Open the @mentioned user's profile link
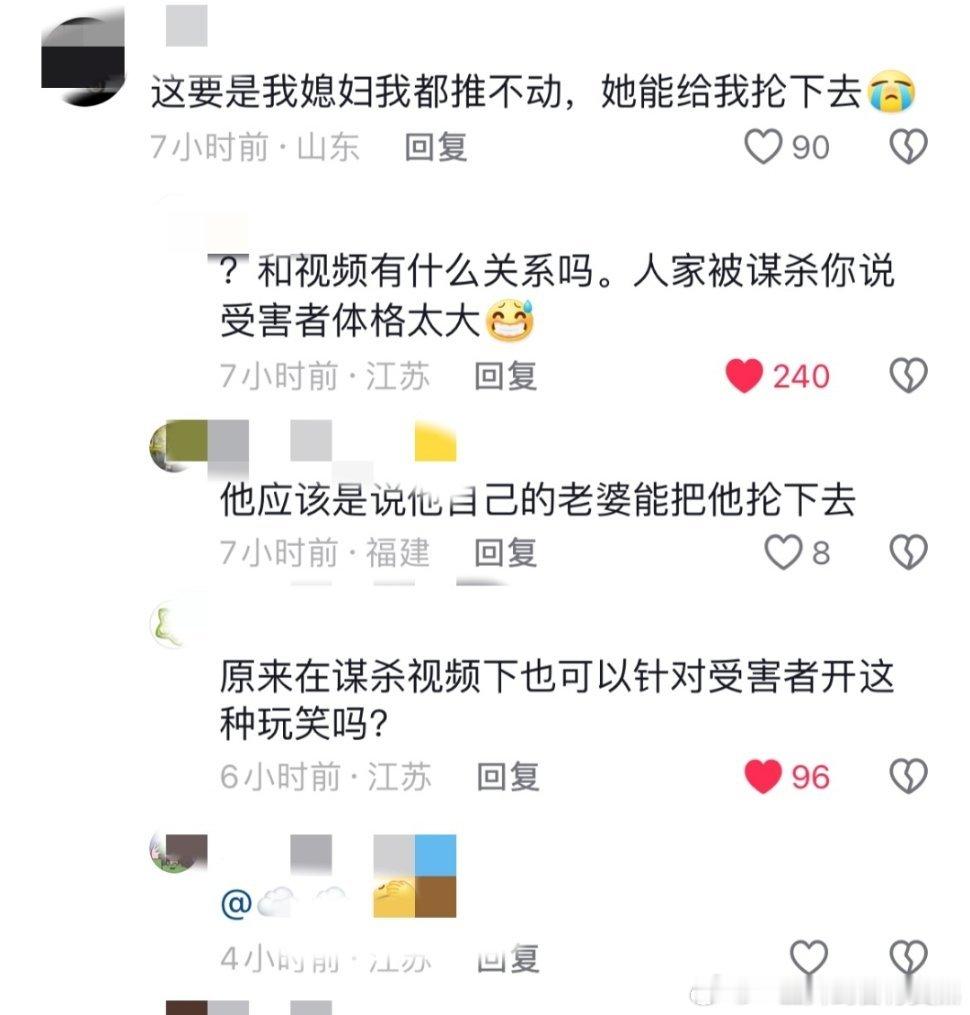 pyautogui.click(x=237, y=902)
